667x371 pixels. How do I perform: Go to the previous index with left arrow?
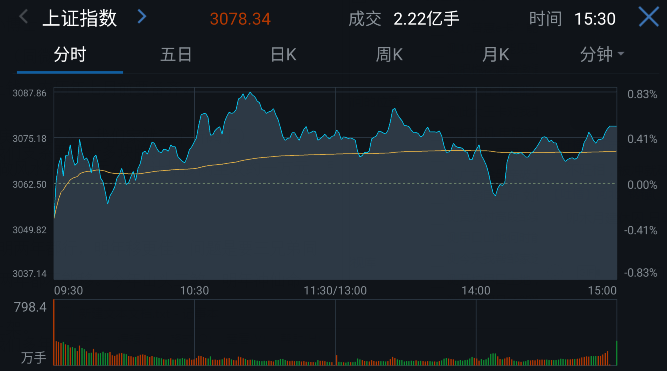24,17
